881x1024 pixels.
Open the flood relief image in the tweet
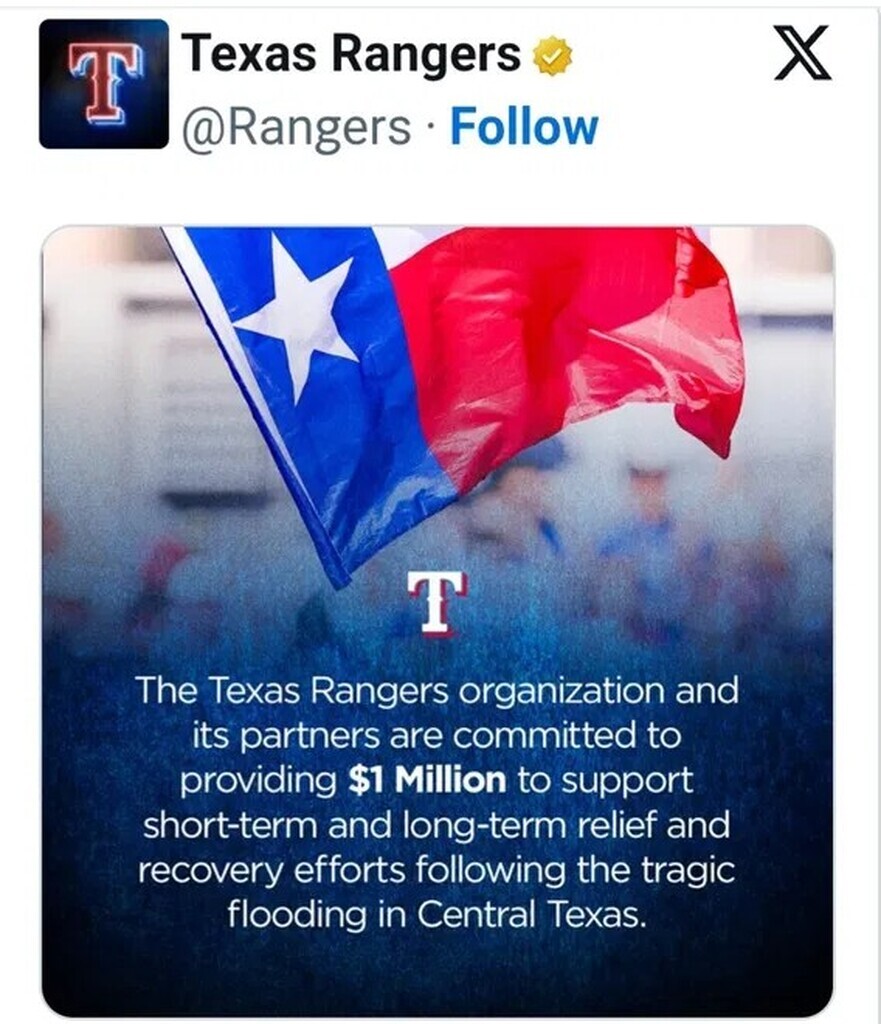pos(437,620)
